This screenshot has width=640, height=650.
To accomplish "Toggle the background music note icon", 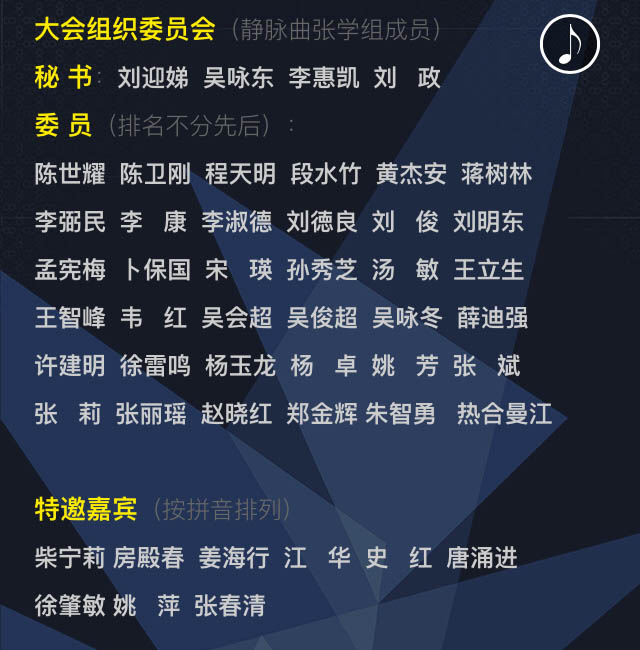I will pyautogui.click(x=569, y=44).
